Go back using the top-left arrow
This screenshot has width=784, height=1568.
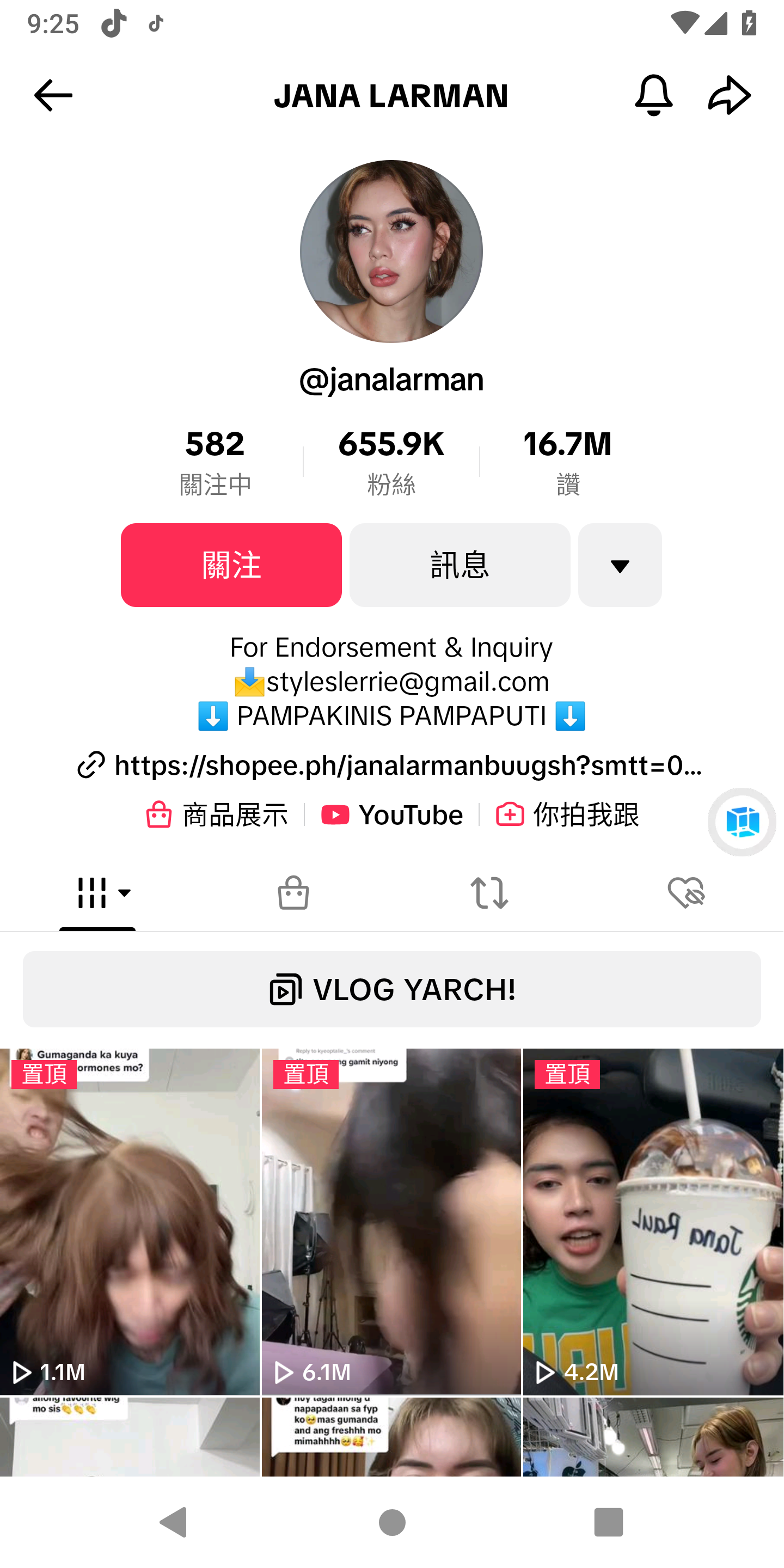point(53,96)
